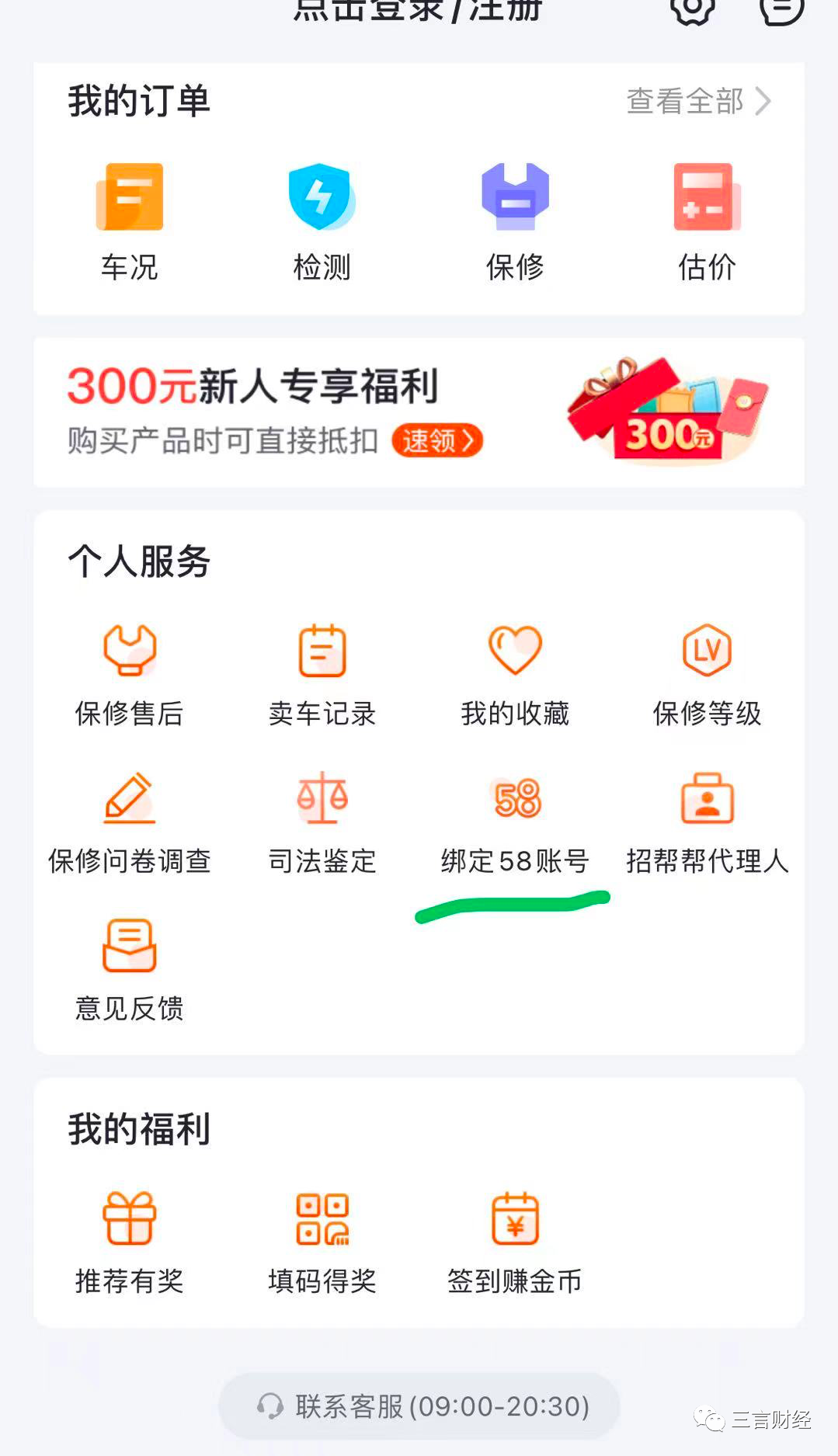Select the 检测 inspection shield icon
838x1456 pixels.
coord(322,220)
